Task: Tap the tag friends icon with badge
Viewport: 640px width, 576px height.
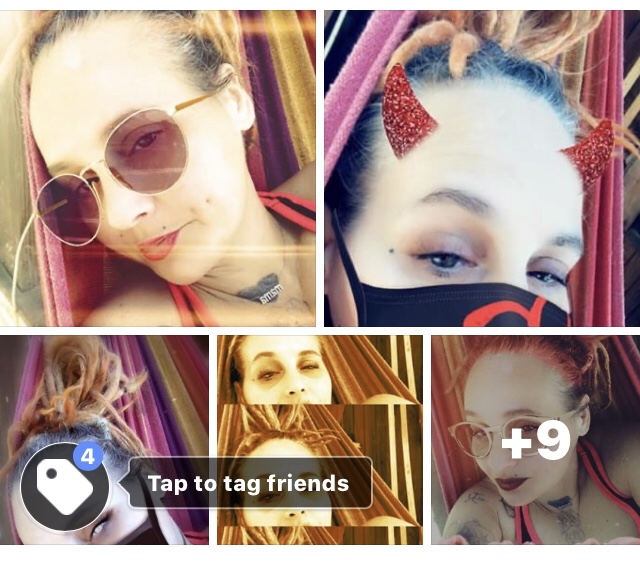Action: coord(65,486)
